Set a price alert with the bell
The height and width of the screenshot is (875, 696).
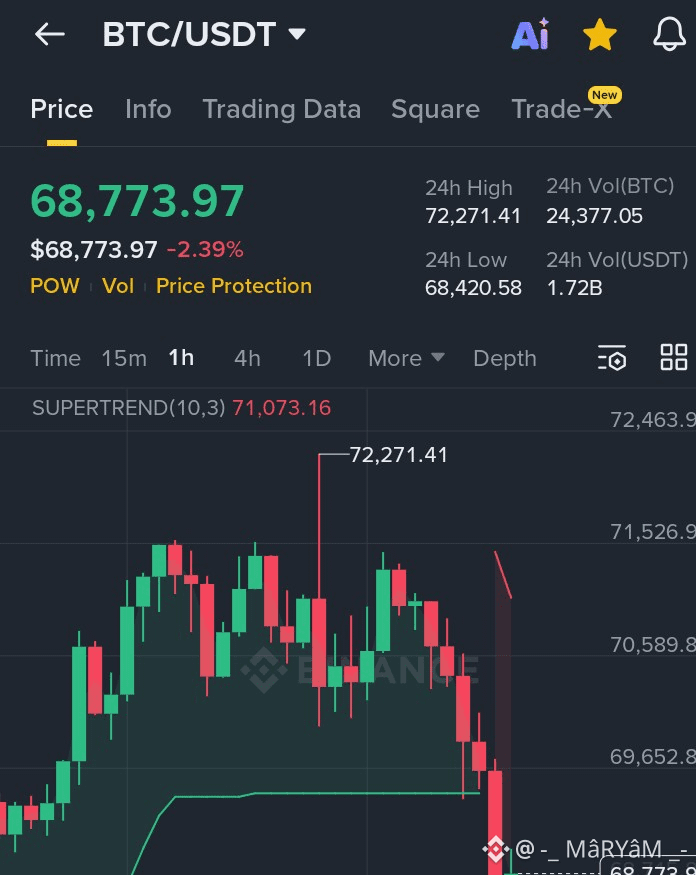tap(669, 35)
